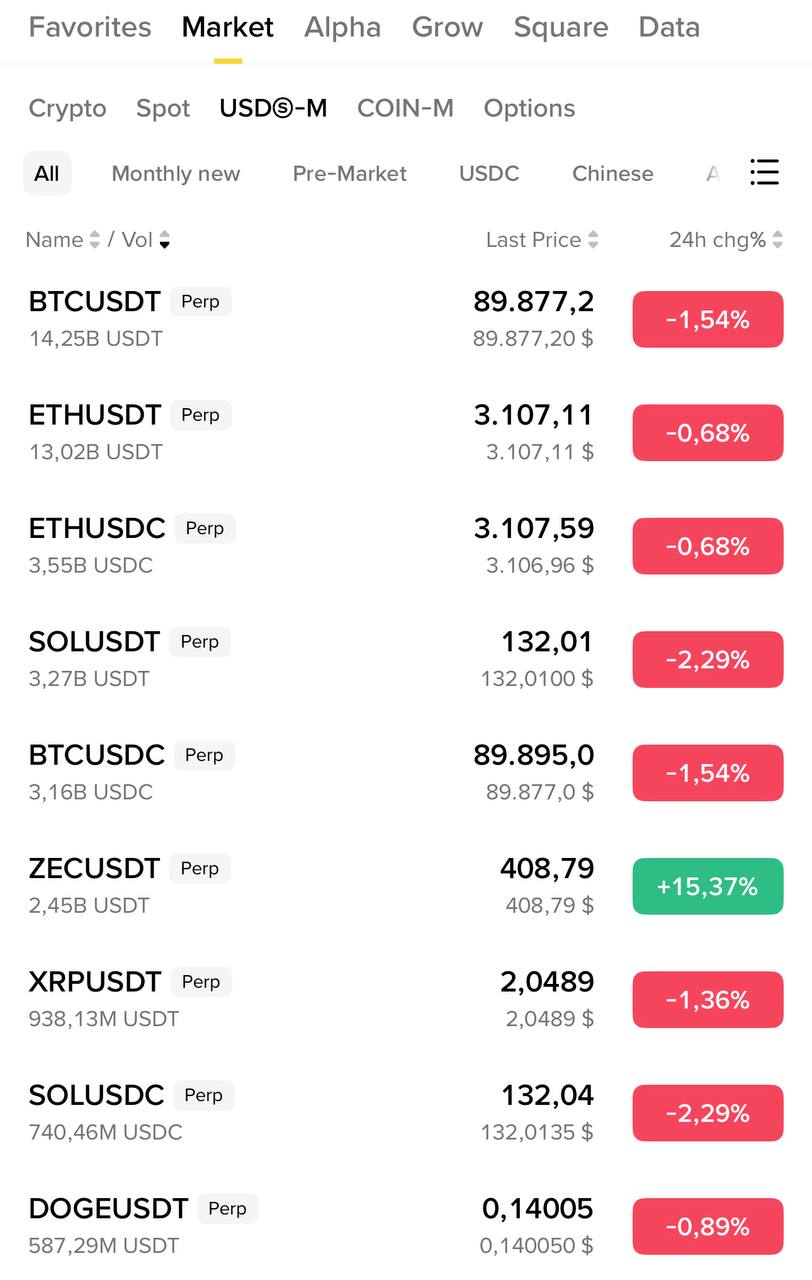Sort markets using the Name sort arrows
This screenshot has height=1280, width=812.
95,239
